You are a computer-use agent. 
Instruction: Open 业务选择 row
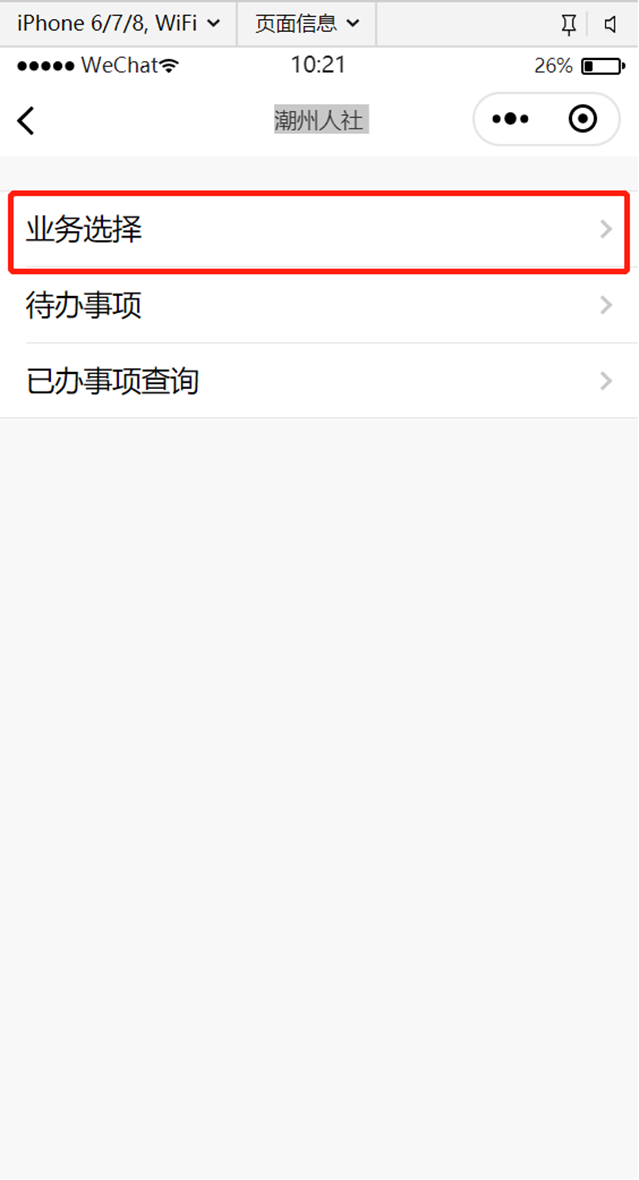pyautogui.click(x=319, y=230)
